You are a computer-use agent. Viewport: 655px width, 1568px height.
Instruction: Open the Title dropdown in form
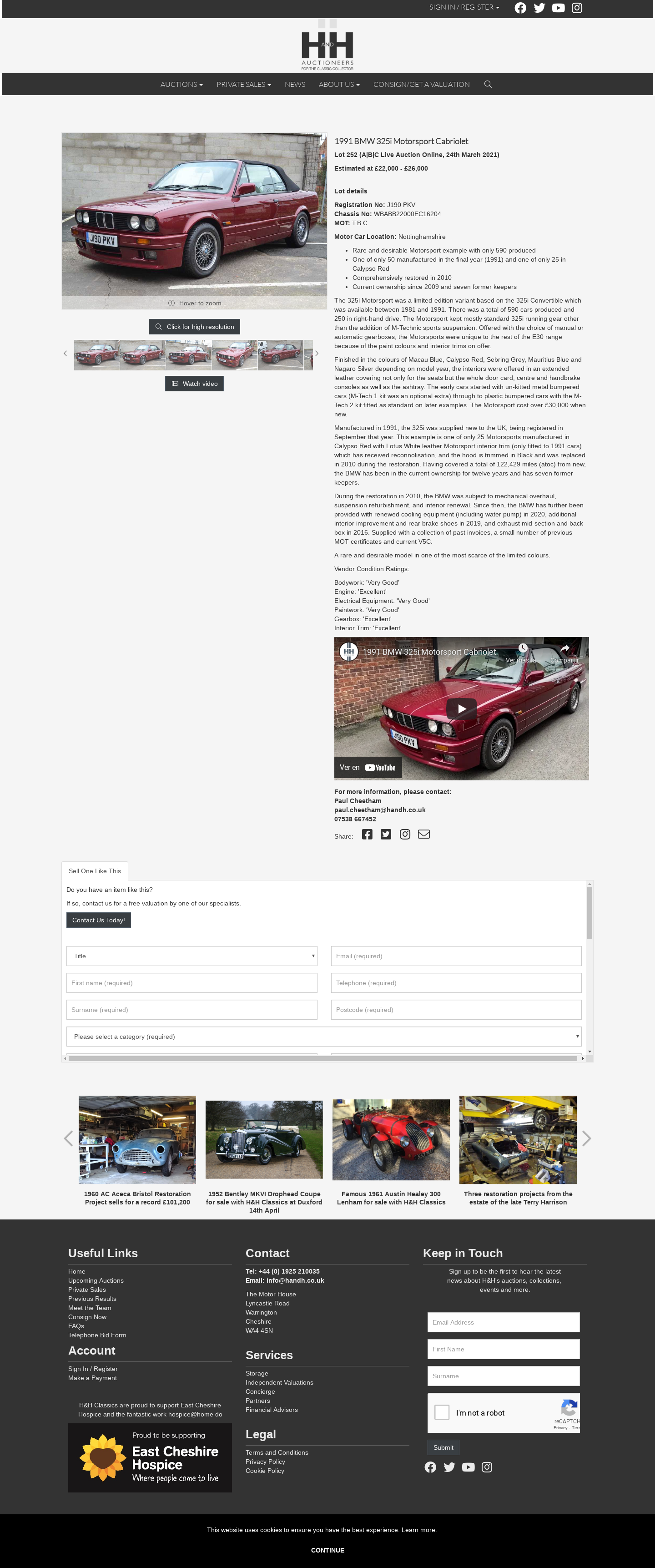click(192, 956)
